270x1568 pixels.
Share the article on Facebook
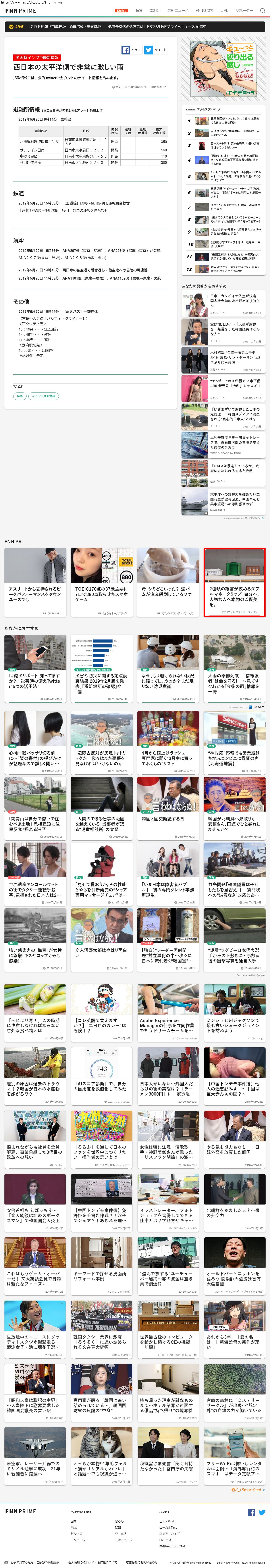click(x=132, y=50)
